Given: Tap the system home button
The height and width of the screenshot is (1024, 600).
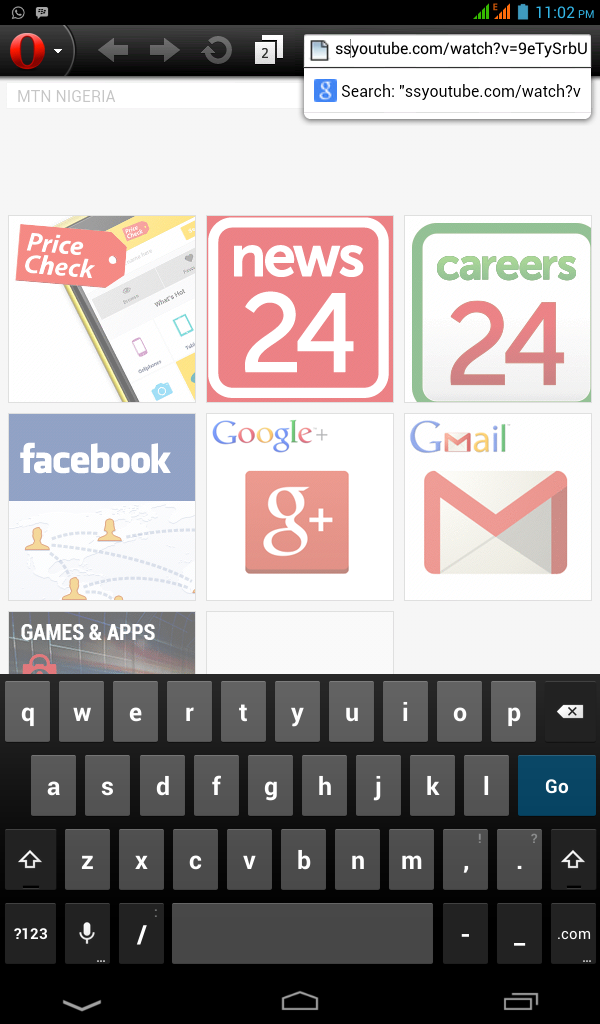Looking at the screenshot, I should (x=300, y=1001).
